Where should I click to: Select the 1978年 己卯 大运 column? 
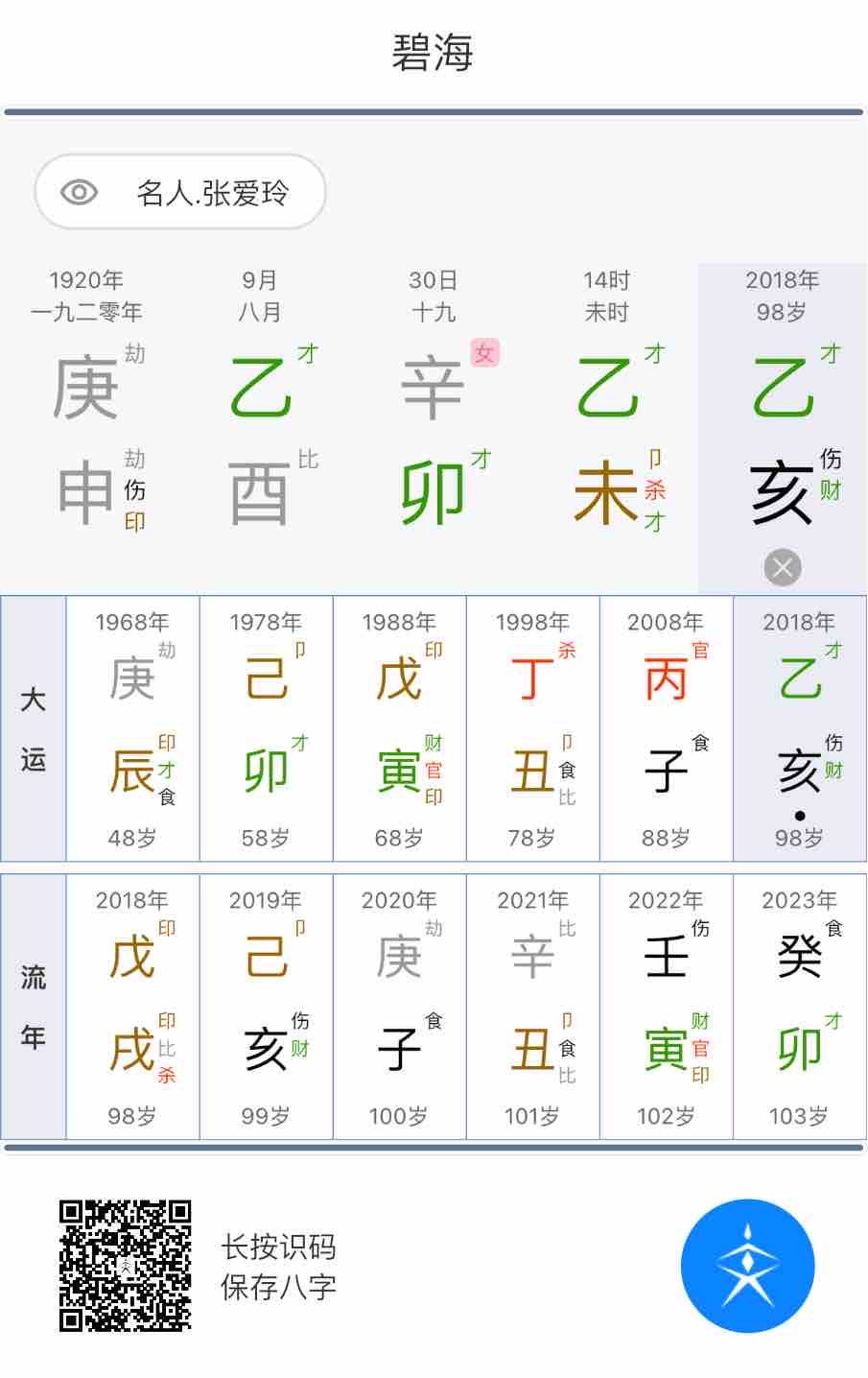[x=266, y=729]
